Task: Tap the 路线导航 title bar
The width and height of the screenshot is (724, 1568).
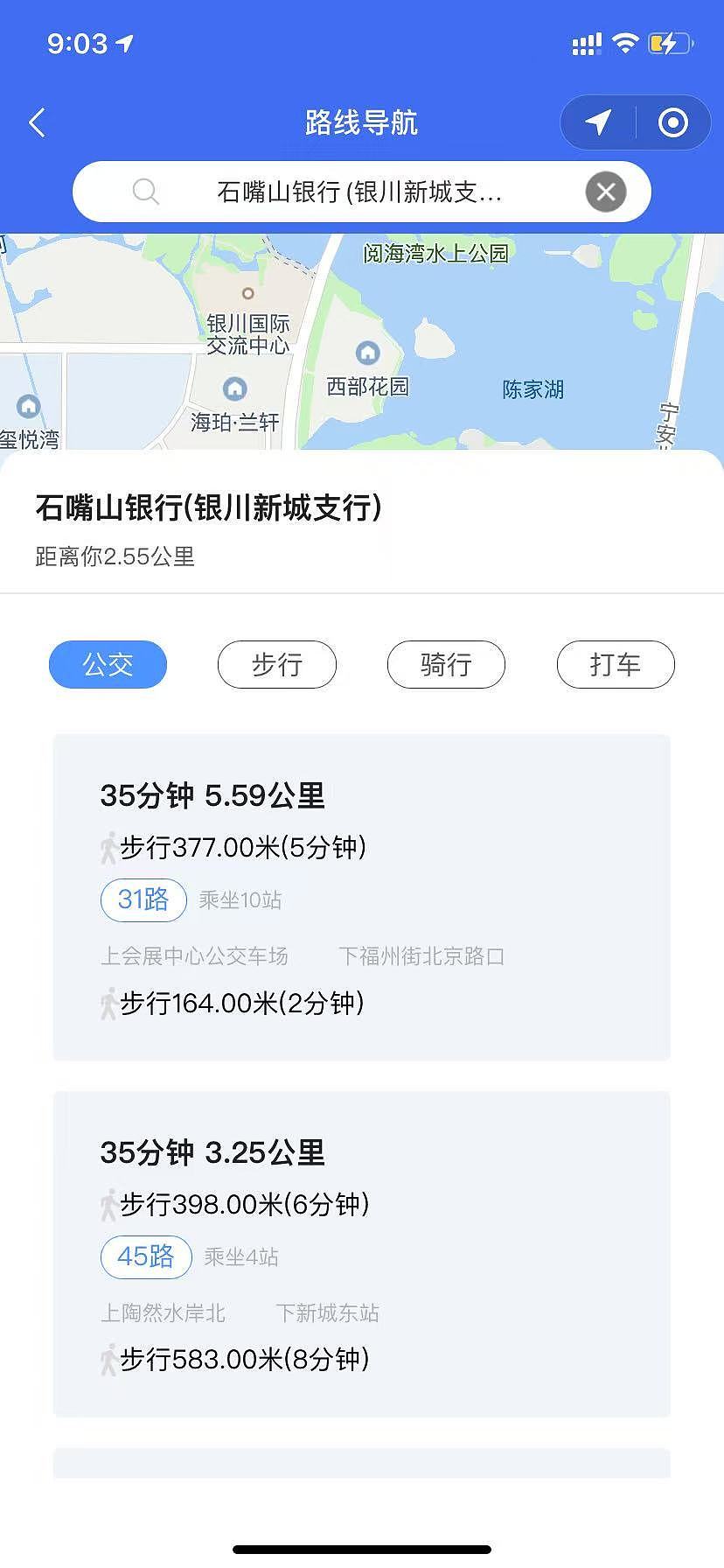Action: tap(362, 122)
